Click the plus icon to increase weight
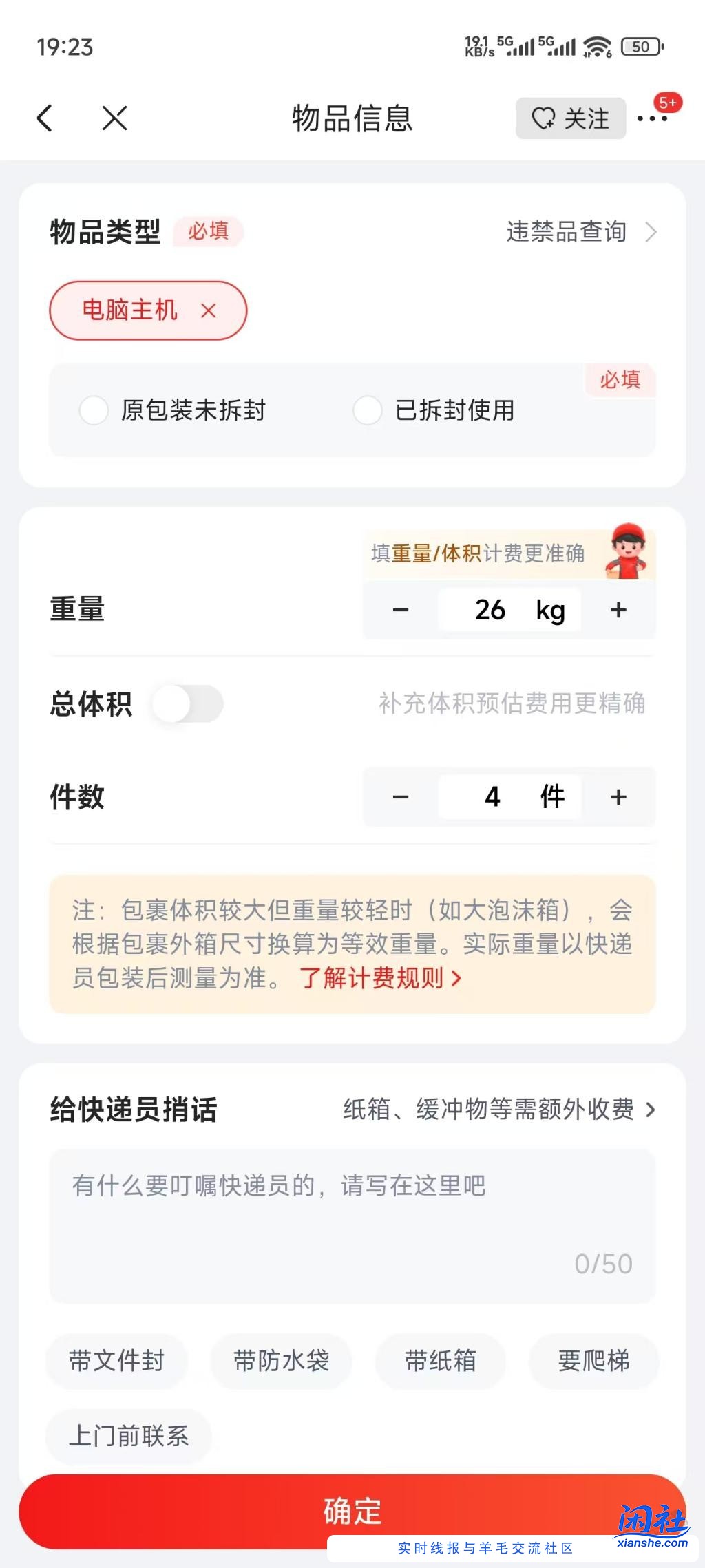 click(617, 610)
